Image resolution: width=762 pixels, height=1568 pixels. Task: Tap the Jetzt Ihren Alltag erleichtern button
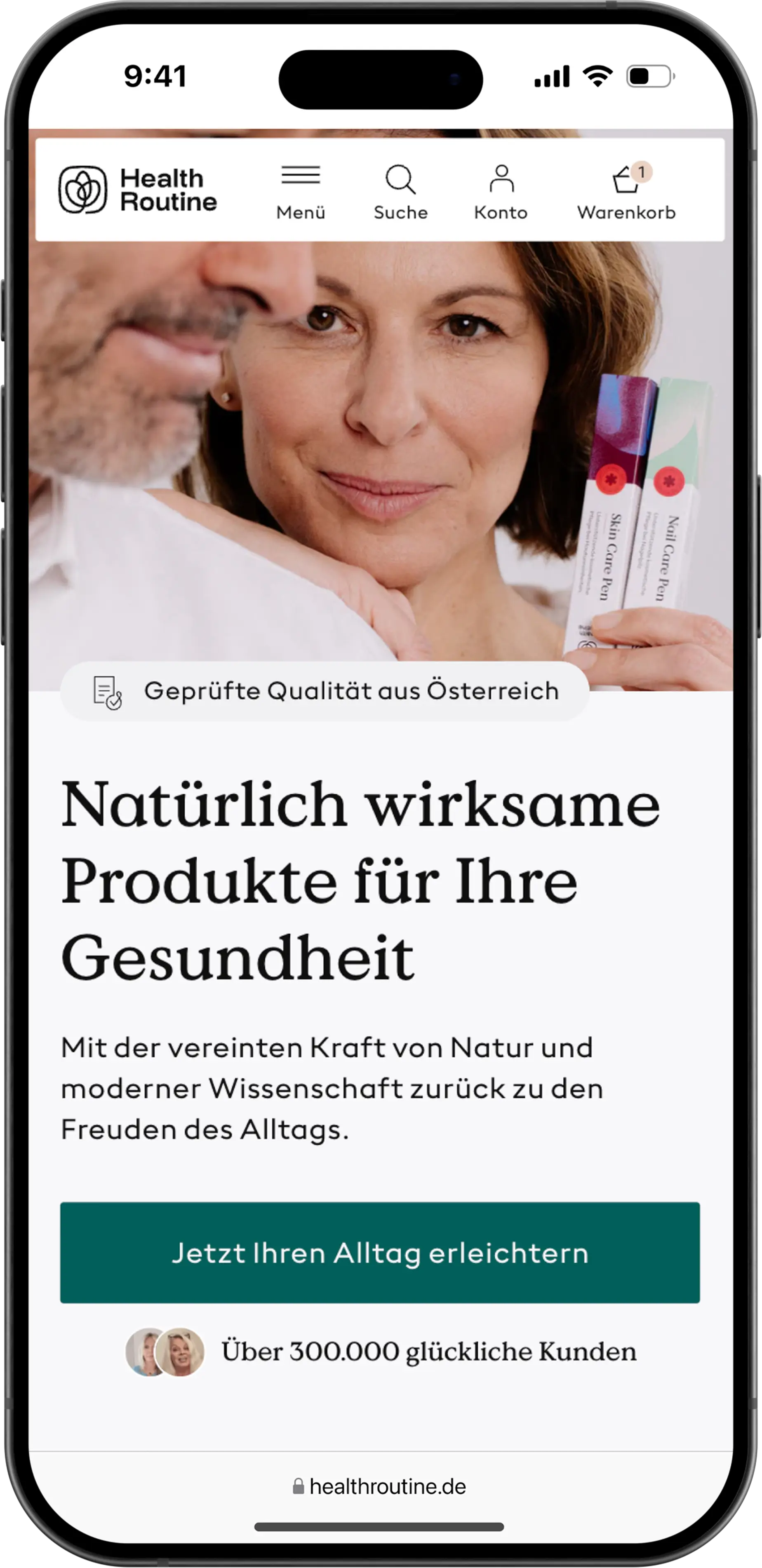[379, 1253]
